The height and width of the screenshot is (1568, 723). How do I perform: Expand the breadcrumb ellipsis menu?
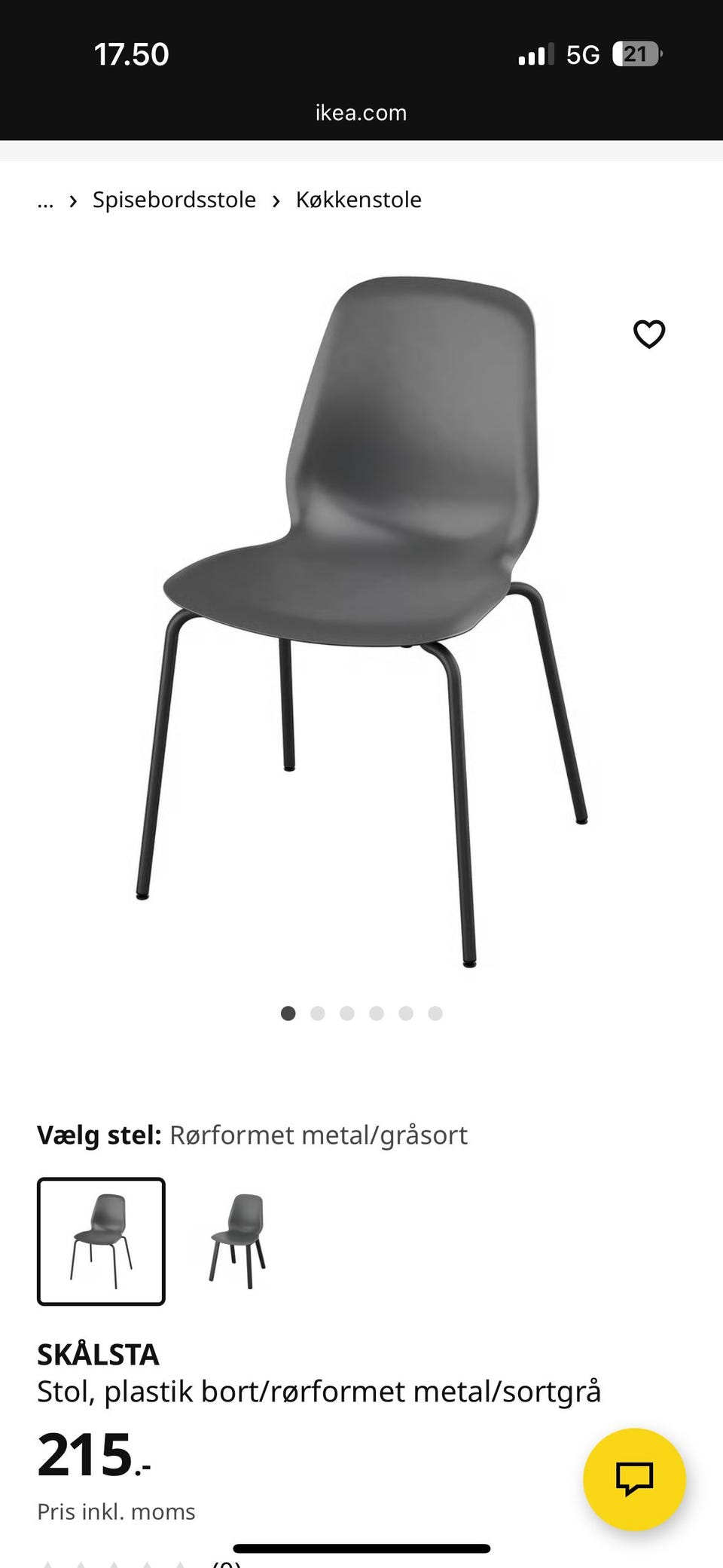[46, 199]
